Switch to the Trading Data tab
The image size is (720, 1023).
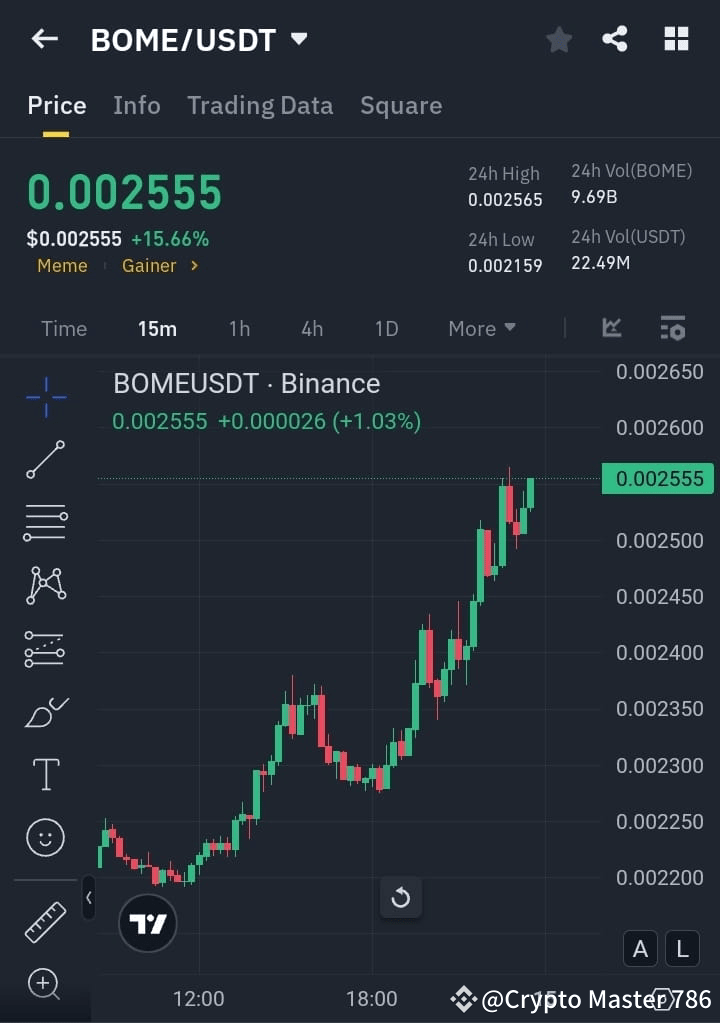[x=260, y=105]
